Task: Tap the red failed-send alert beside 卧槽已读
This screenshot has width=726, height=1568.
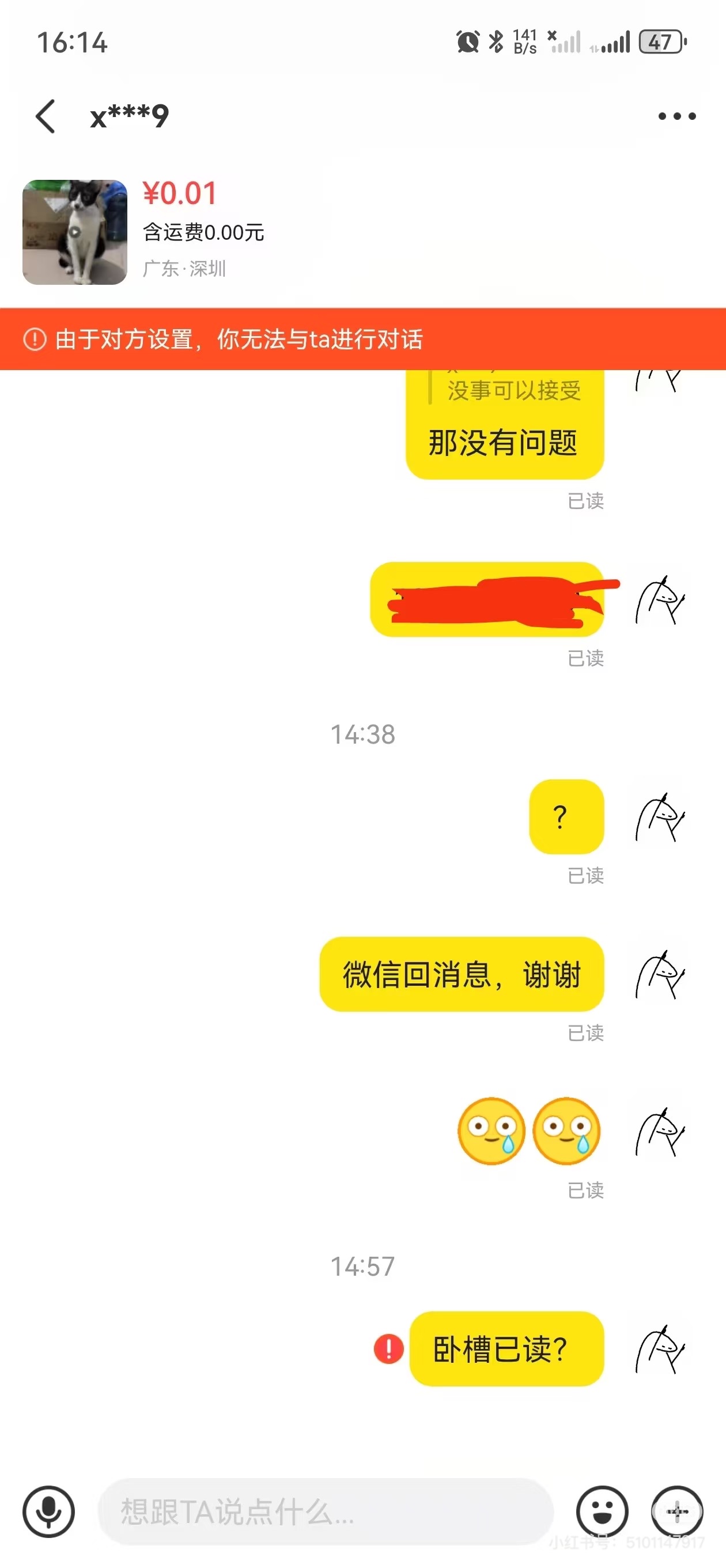Action: click(x=388, y=1348)
